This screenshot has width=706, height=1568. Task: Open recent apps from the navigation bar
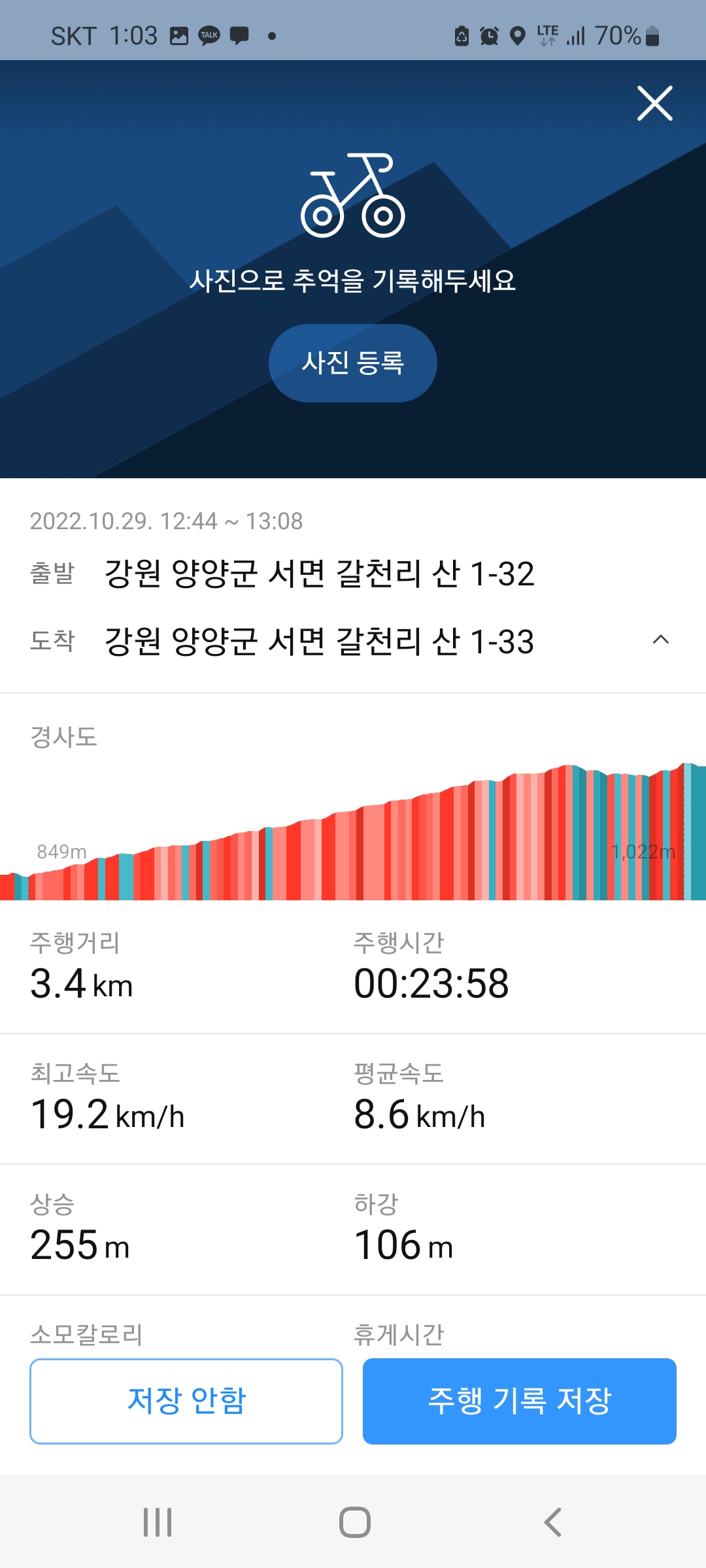pyautogui.click(x=158, y=1522)
